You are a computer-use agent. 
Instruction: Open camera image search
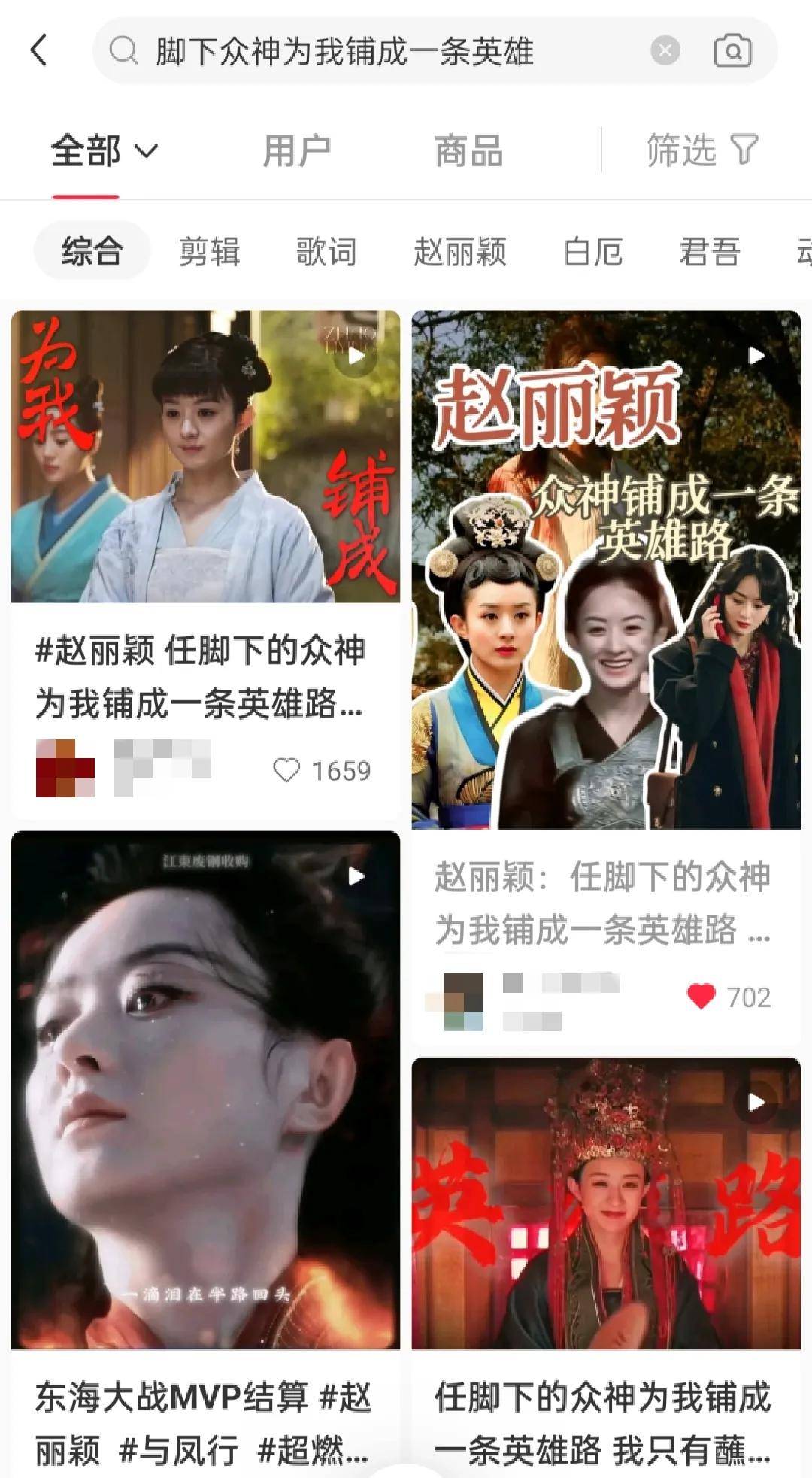(x=732, y=51)
